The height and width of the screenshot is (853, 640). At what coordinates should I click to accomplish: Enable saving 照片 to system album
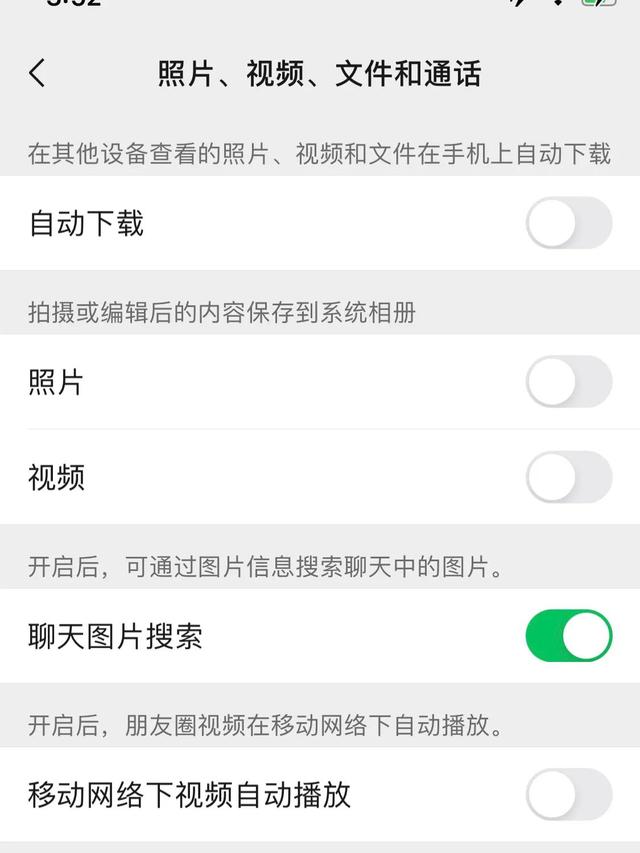point(568,382)
